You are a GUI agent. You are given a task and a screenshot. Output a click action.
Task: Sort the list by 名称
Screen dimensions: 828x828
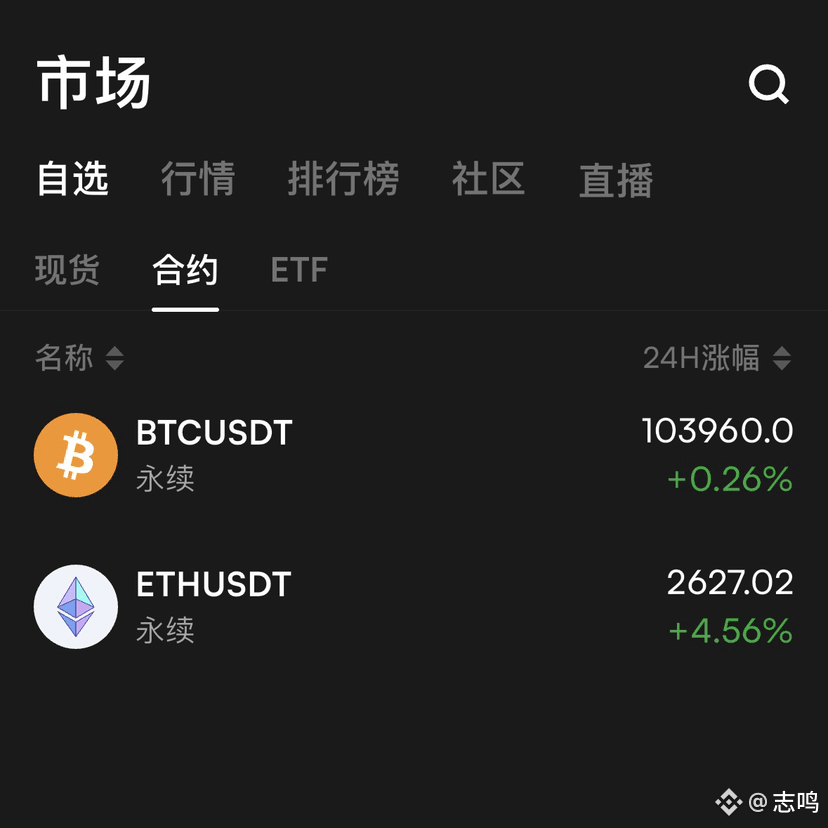click(x=79, y=358)
